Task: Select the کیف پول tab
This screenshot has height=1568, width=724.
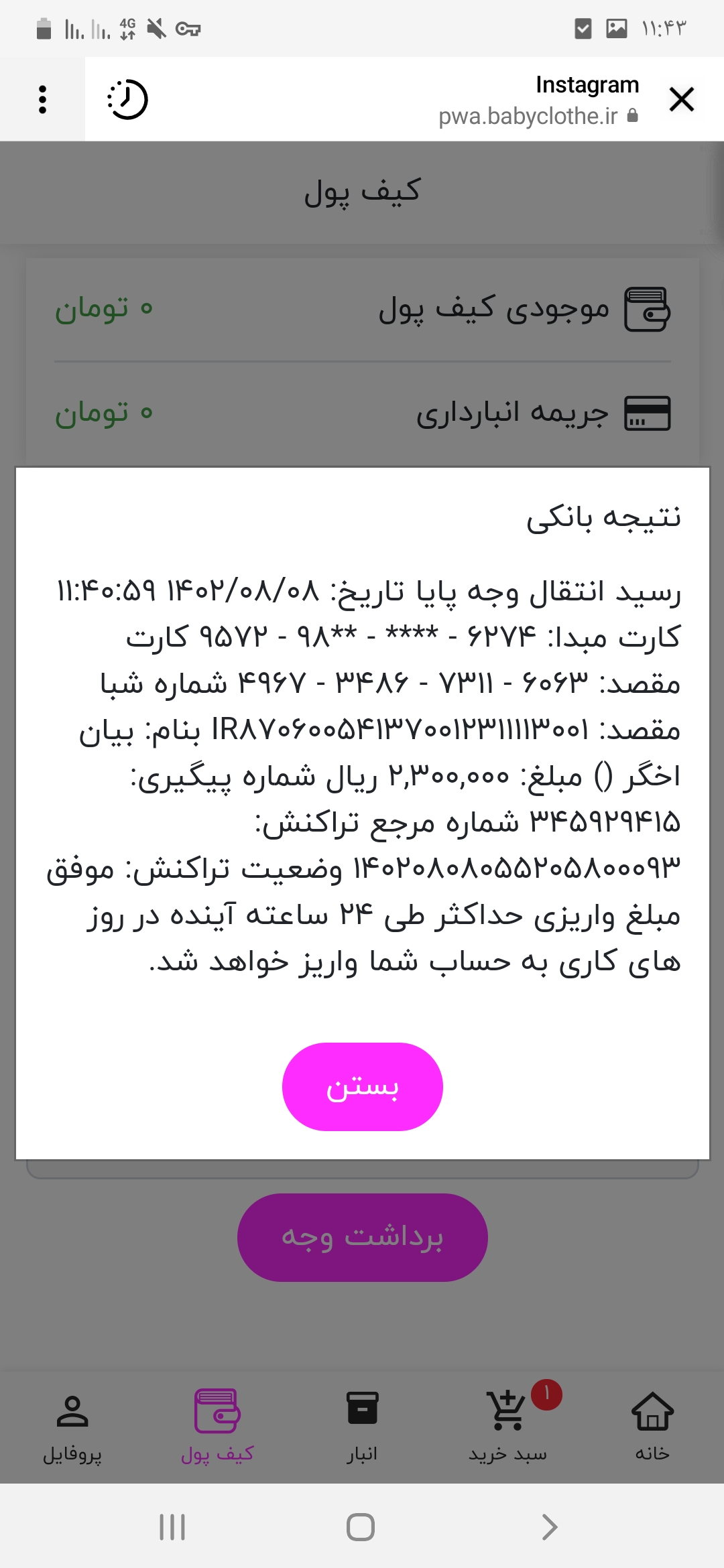Action: click(x=217, y=1425)
